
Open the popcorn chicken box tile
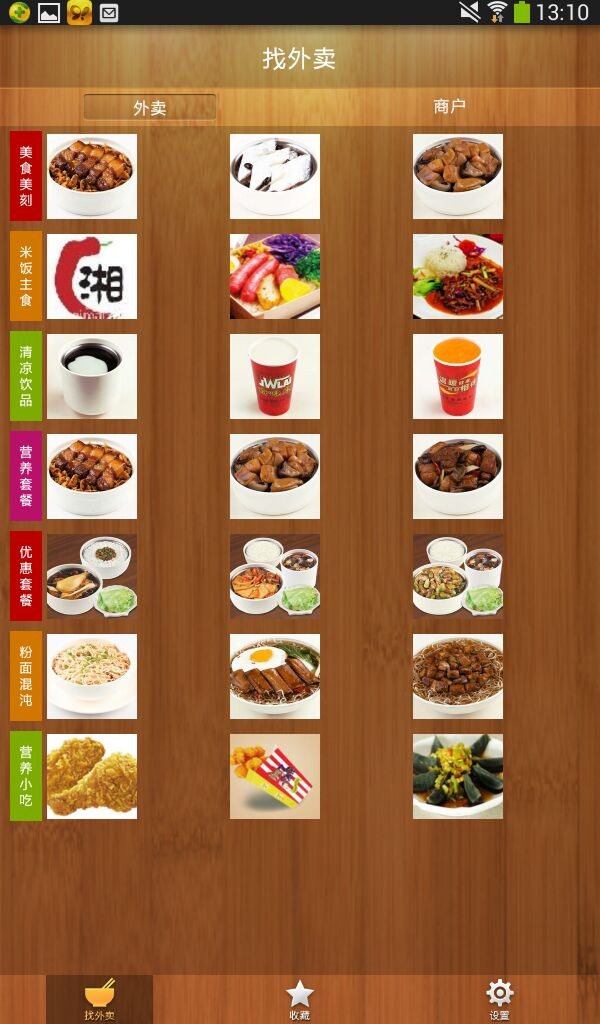click(x=275, y=776)
